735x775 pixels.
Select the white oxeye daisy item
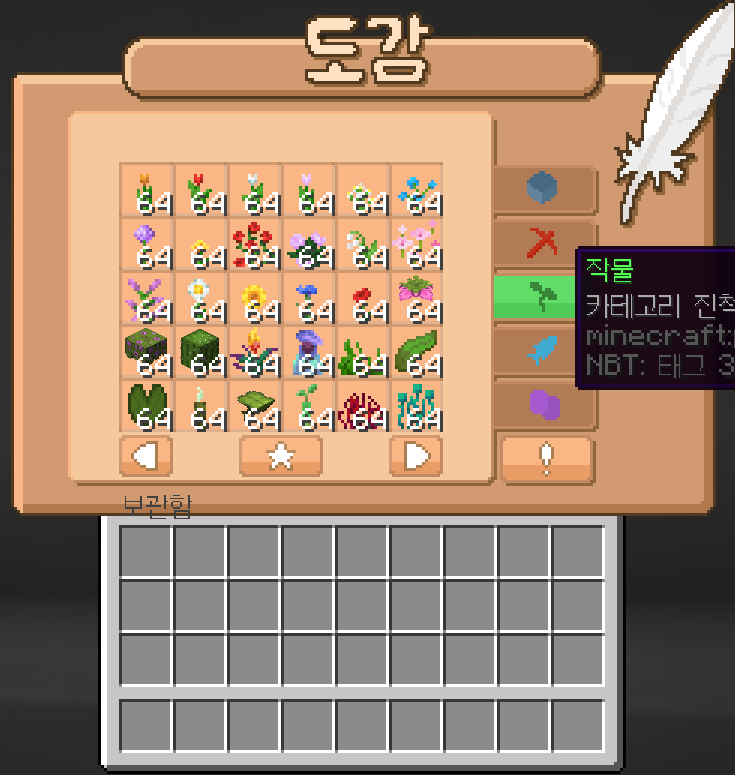[x=200, y=296]
